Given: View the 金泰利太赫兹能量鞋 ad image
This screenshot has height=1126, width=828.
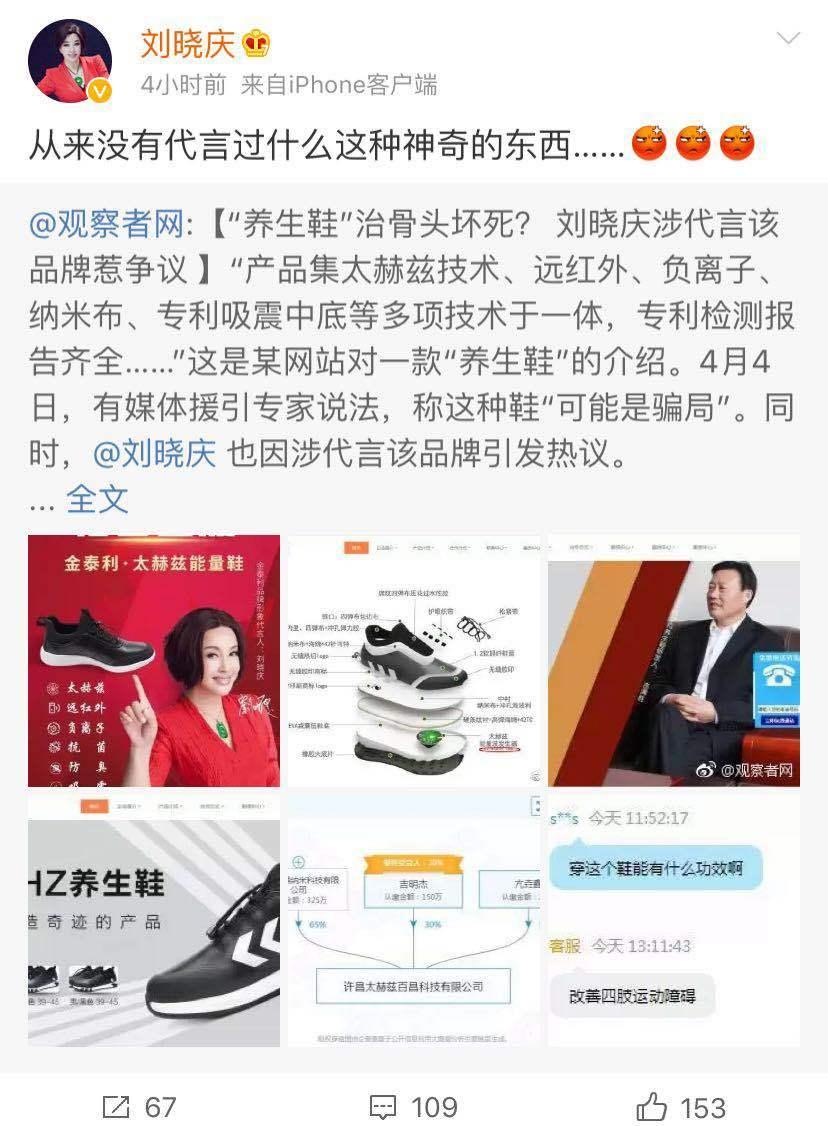Looking at the screenshot, I should coord(154,661).
